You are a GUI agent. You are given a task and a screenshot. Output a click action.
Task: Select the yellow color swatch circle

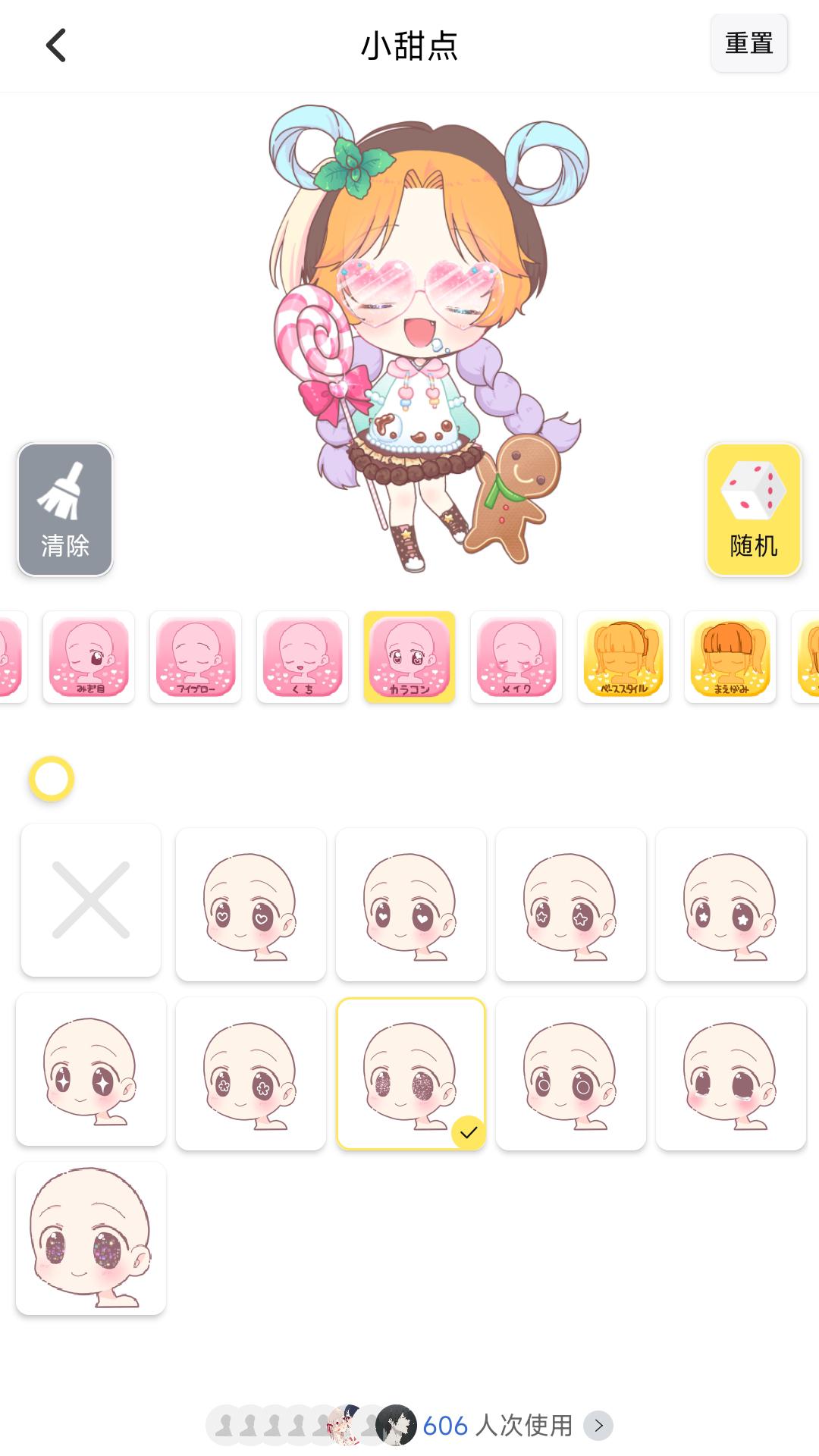point(51,778)
